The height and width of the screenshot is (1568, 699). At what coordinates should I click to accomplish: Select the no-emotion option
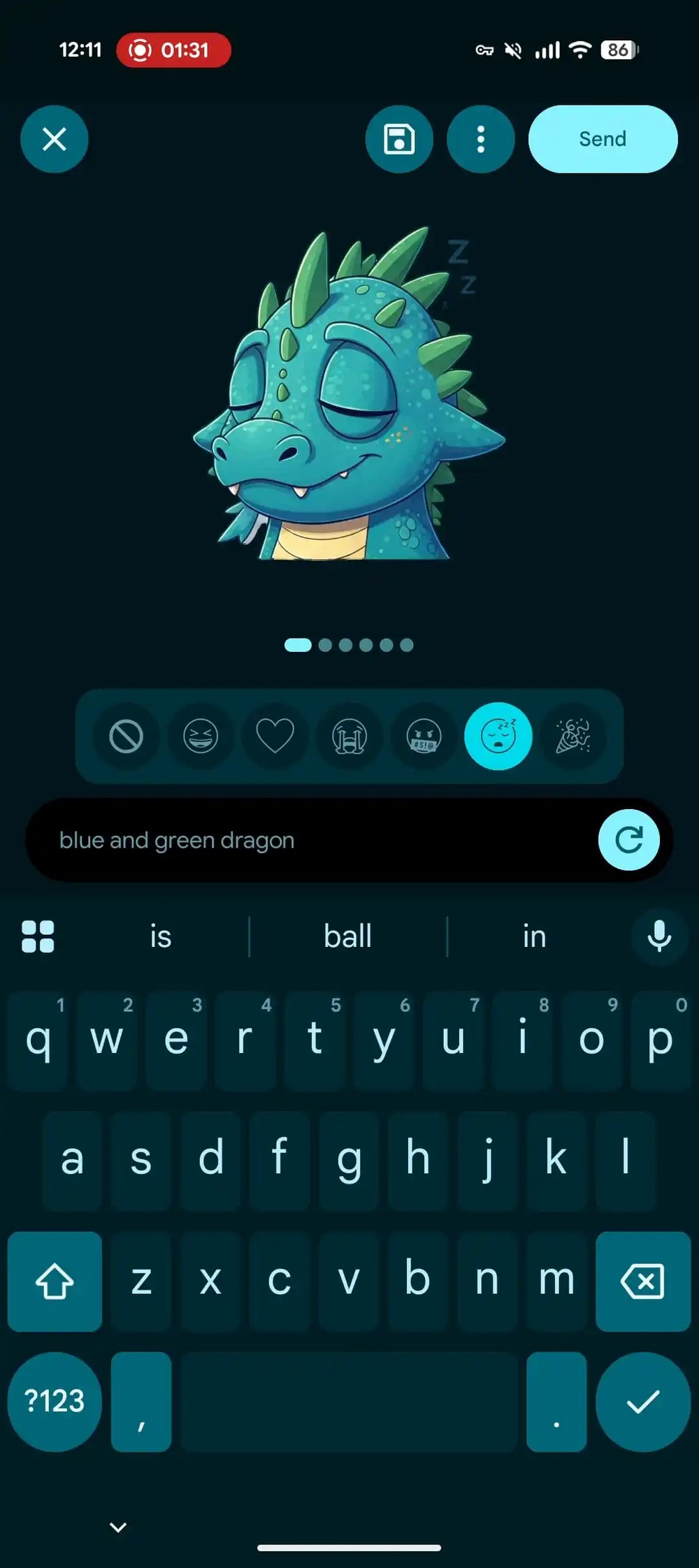coord(127,736)
